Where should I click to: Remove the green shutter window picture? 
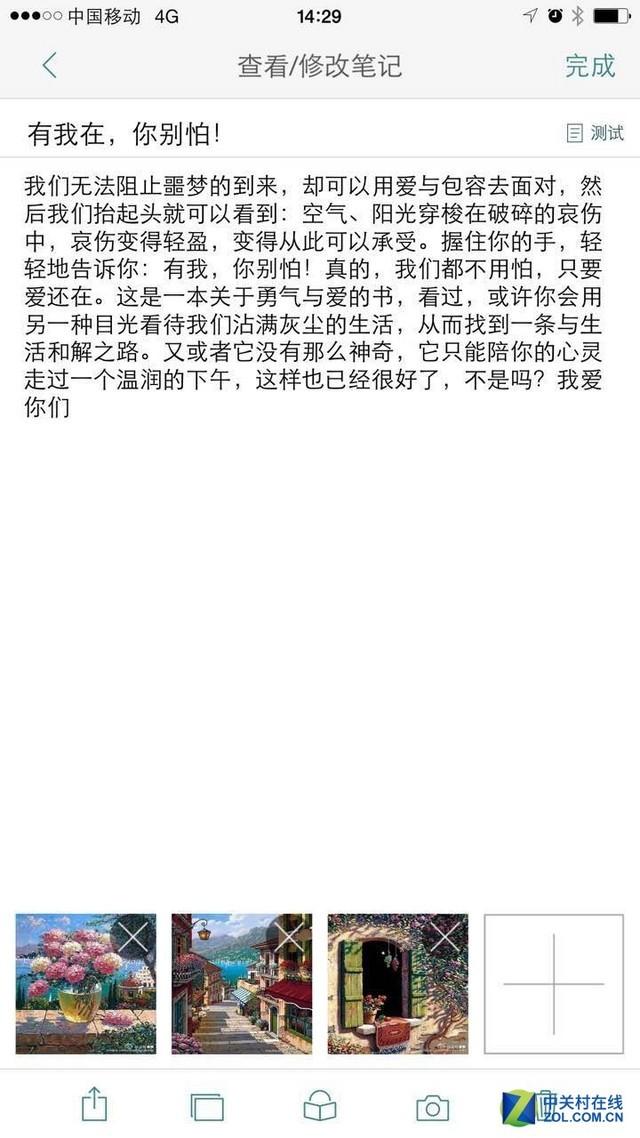click(x=445, y=937)
